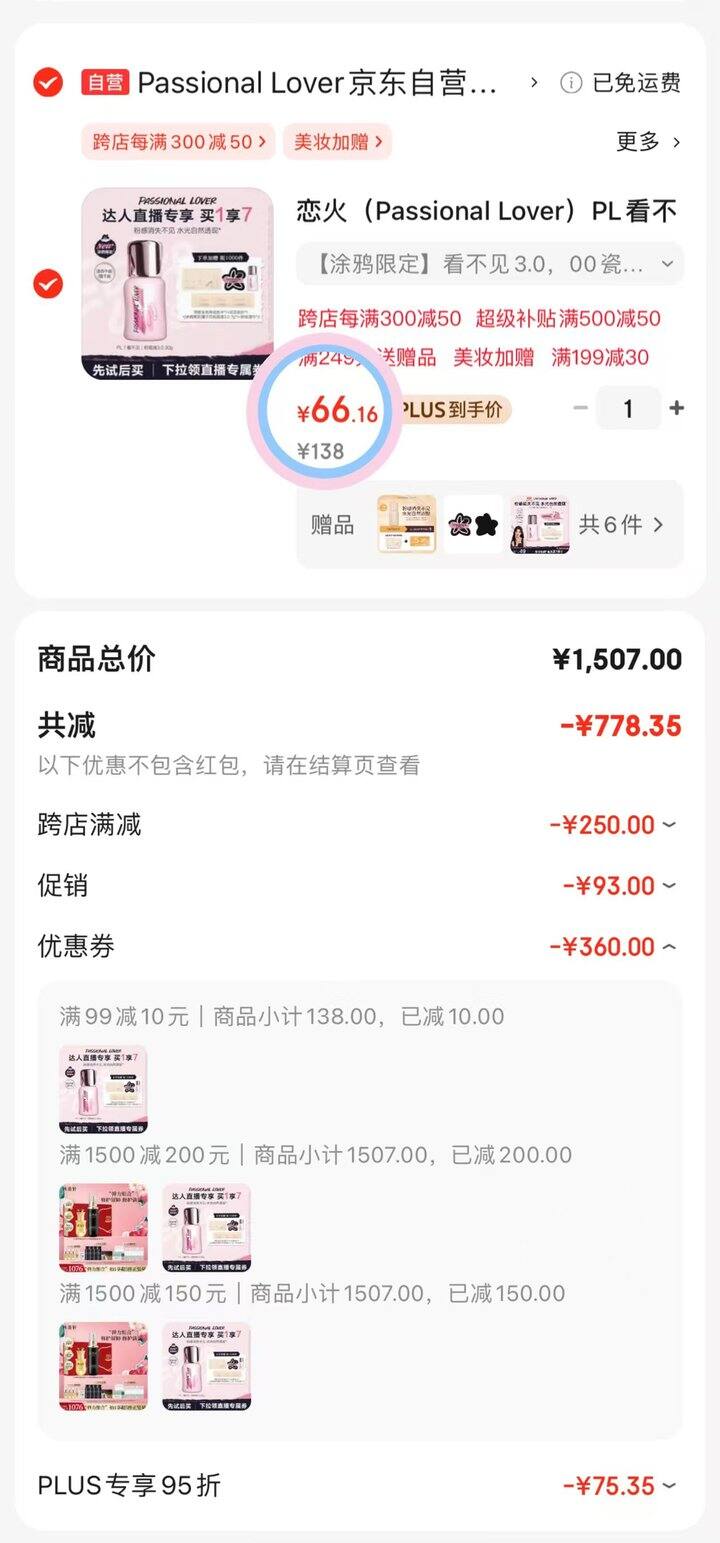View the 已免运费 shipping info
Image resolution: width=720 pixels, height=1543 pixels.
(x=622, y=83)
